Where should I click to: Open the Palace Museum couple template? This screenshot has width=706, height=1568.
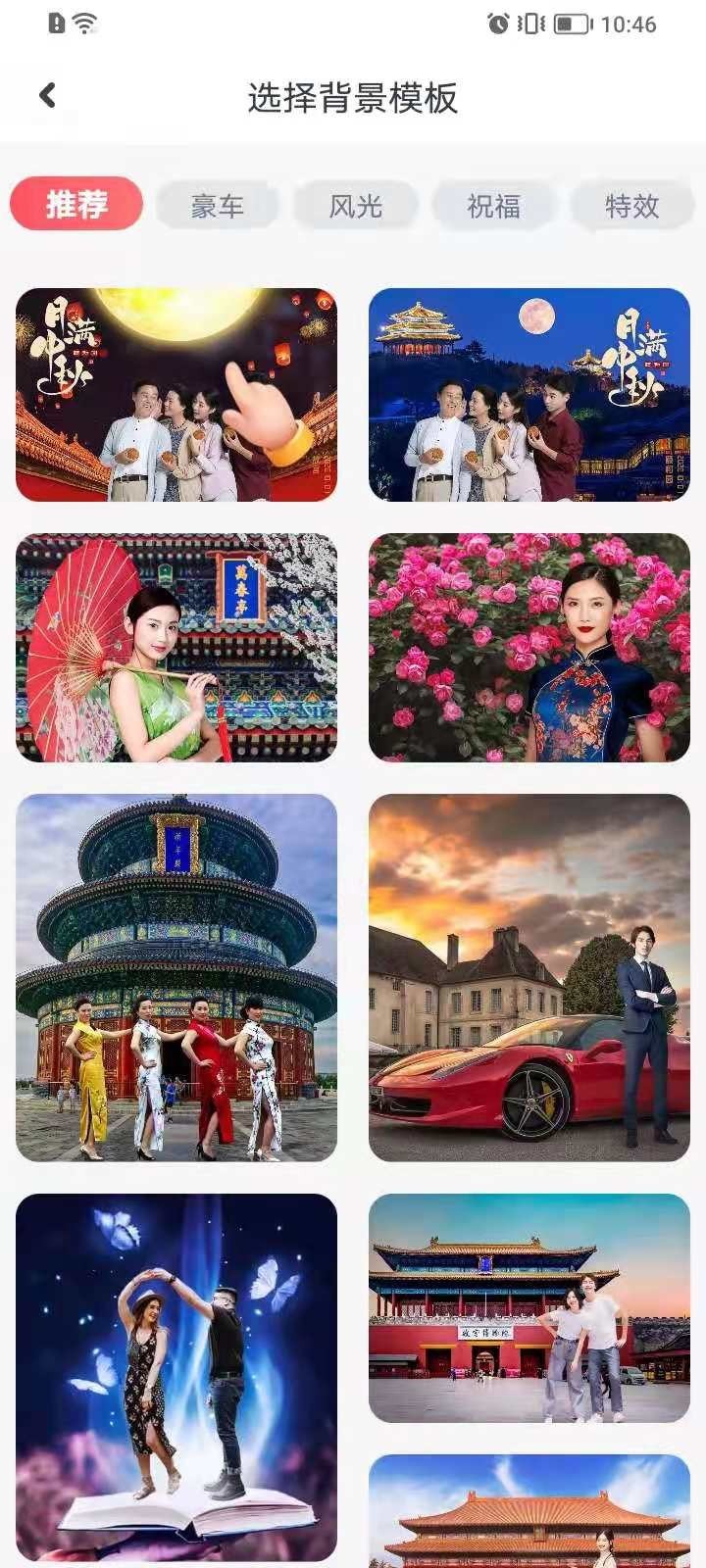(529, 1308)
